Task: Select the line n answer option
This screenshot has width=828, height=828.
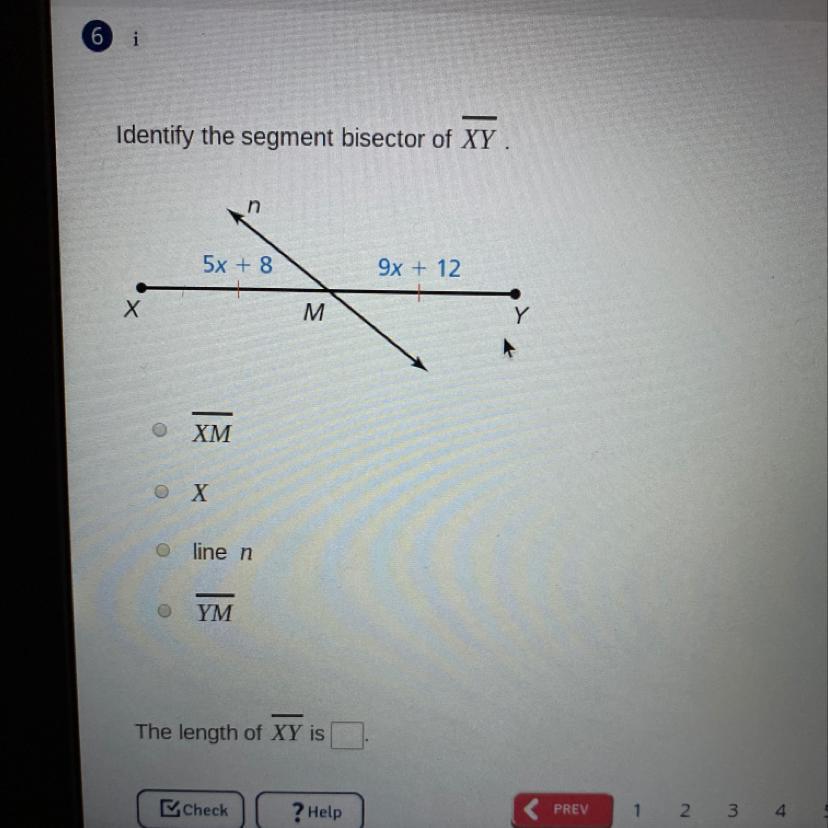Action: click(x=161, y=551)
